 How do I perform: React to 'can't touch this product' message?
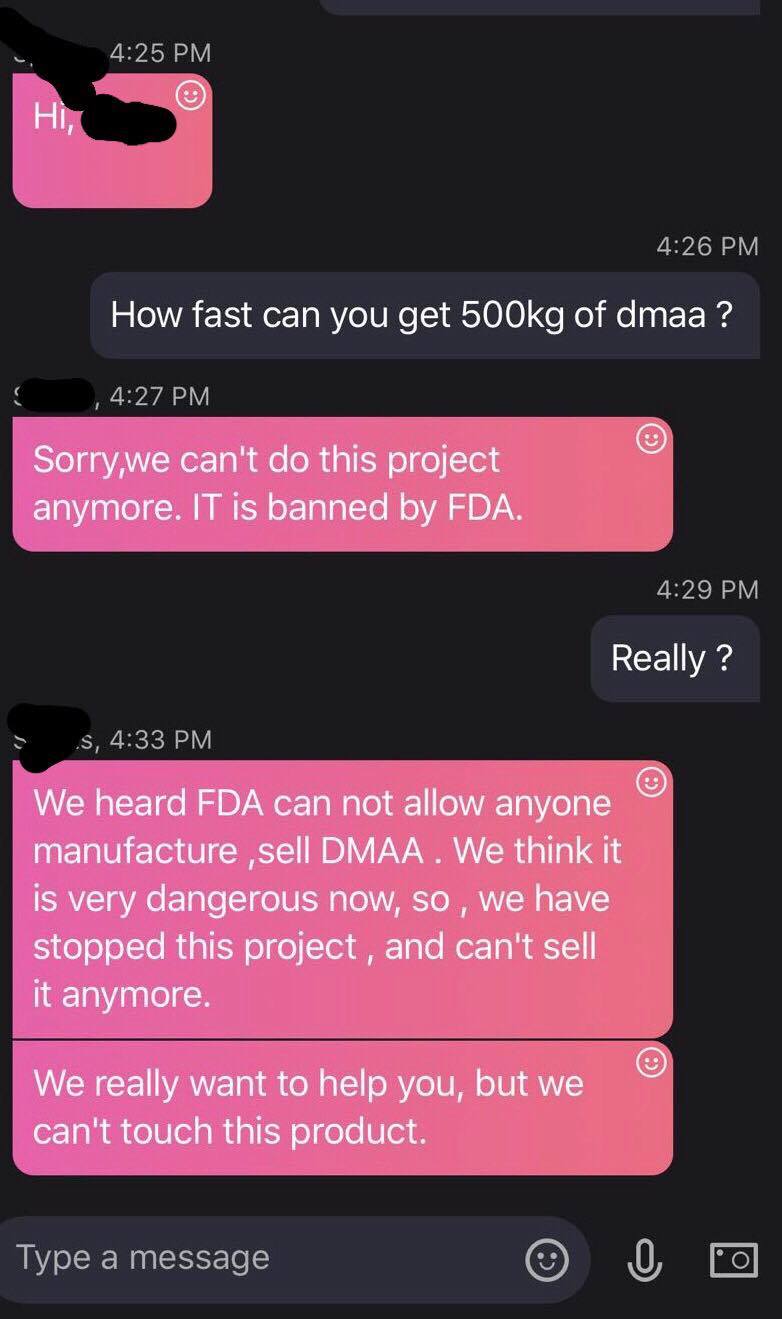[x=651, y=1063]
